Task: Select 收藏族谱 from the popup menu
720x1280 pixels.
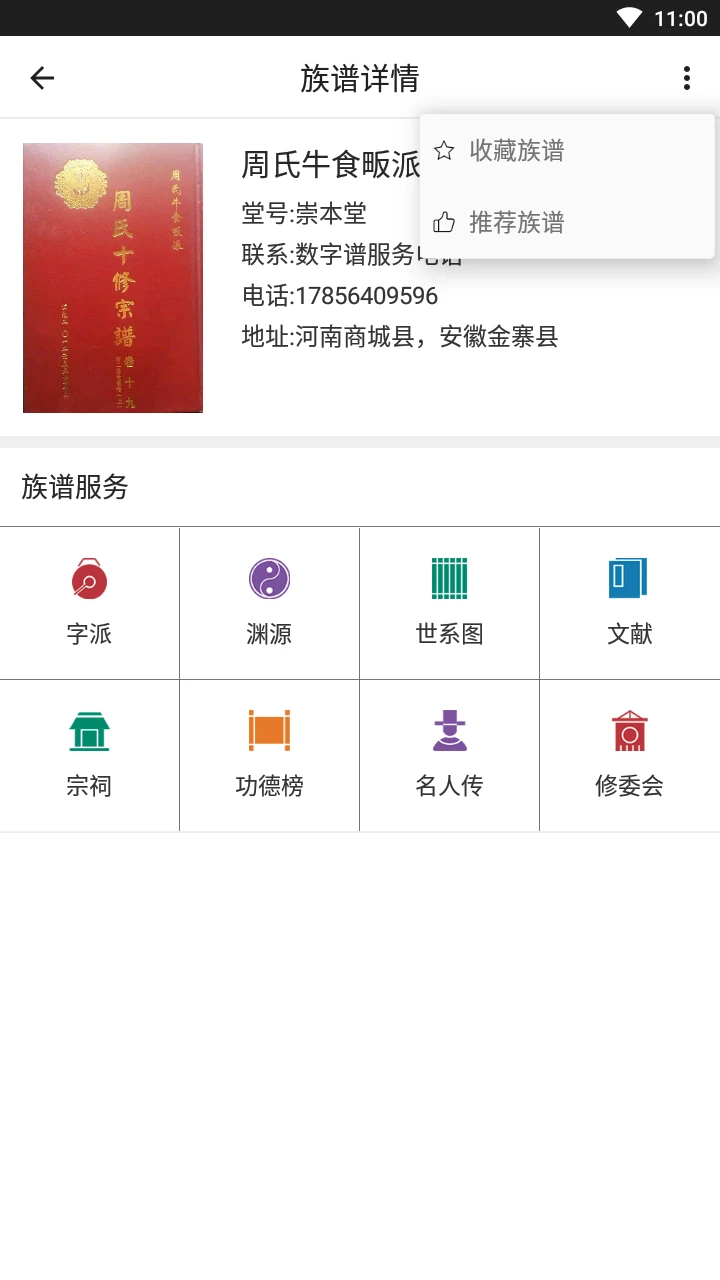Action: pyautogui.click(x=518, y=150)
